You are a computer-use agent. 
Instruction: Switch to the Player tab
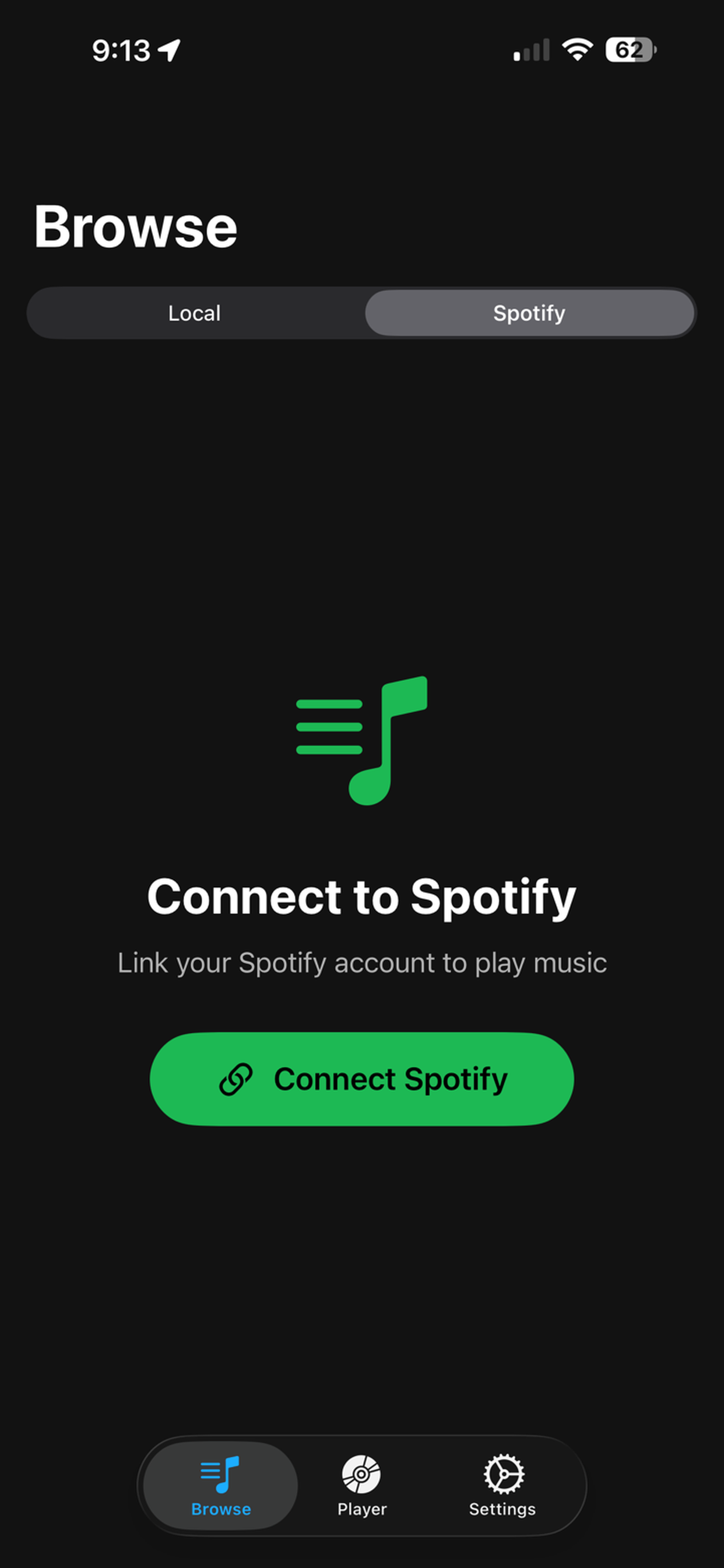pyautogui.click(x=362, y=1510)
